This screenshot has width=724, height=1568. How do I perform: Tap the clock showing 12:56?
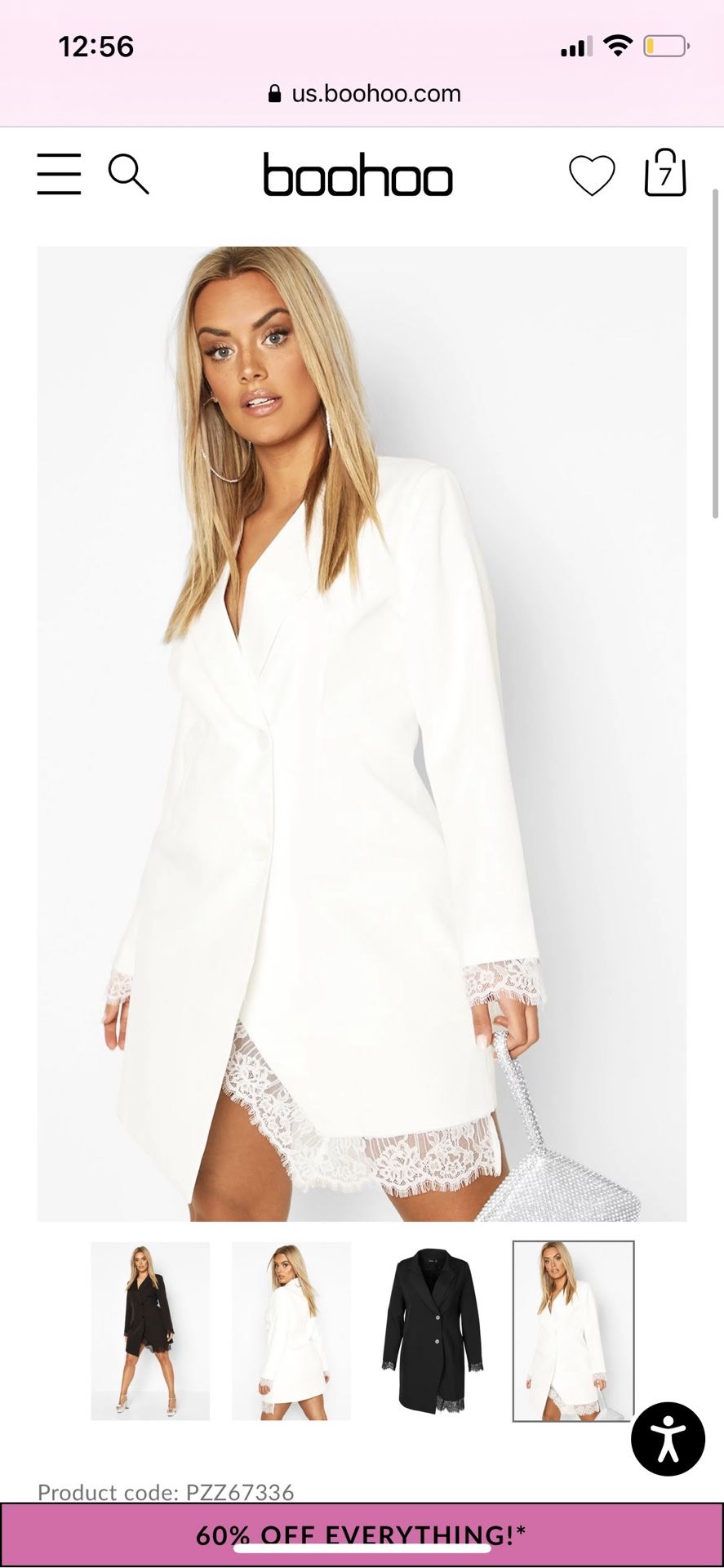click(x=98, y=46)
